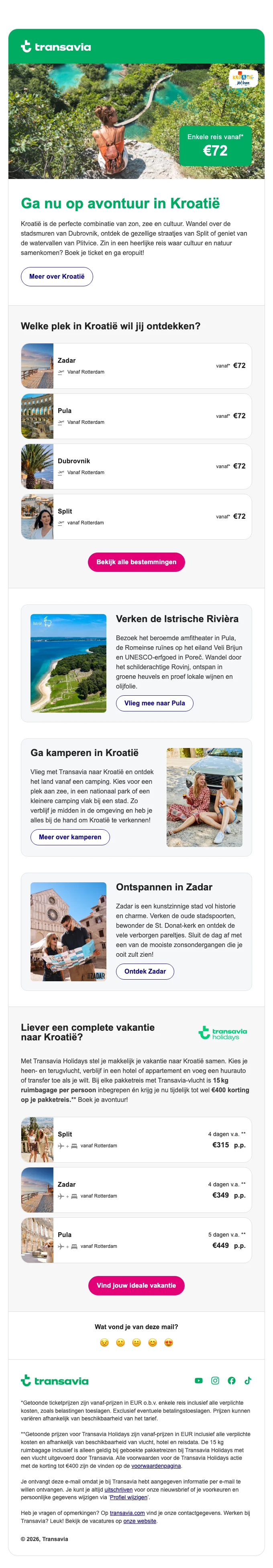The width and height of the screenshot is (273, 1568).
Task: Tap Bekijk alle bestemmingen
Action: tap(136, 562)
